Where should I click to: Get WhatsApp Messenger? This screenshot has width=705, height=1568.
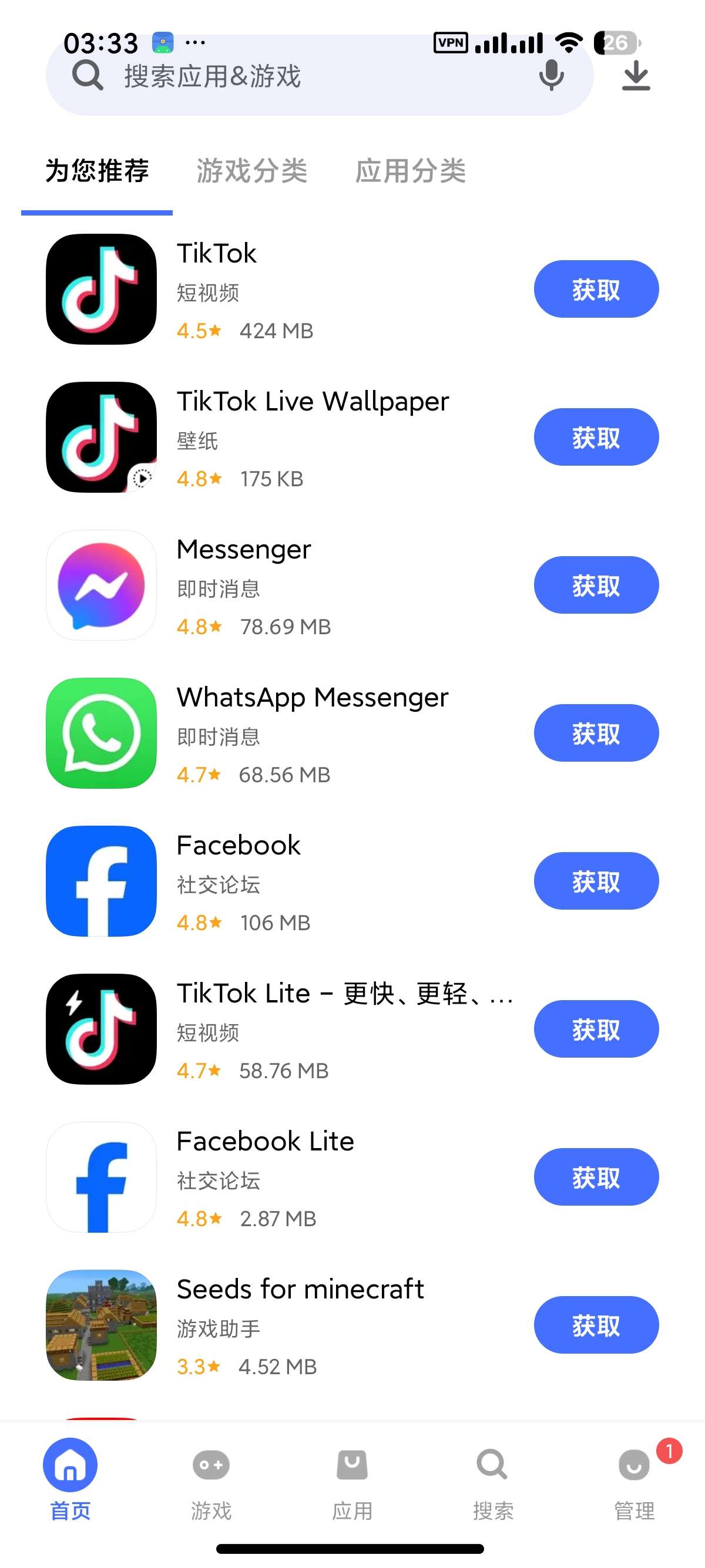point(596,733)
